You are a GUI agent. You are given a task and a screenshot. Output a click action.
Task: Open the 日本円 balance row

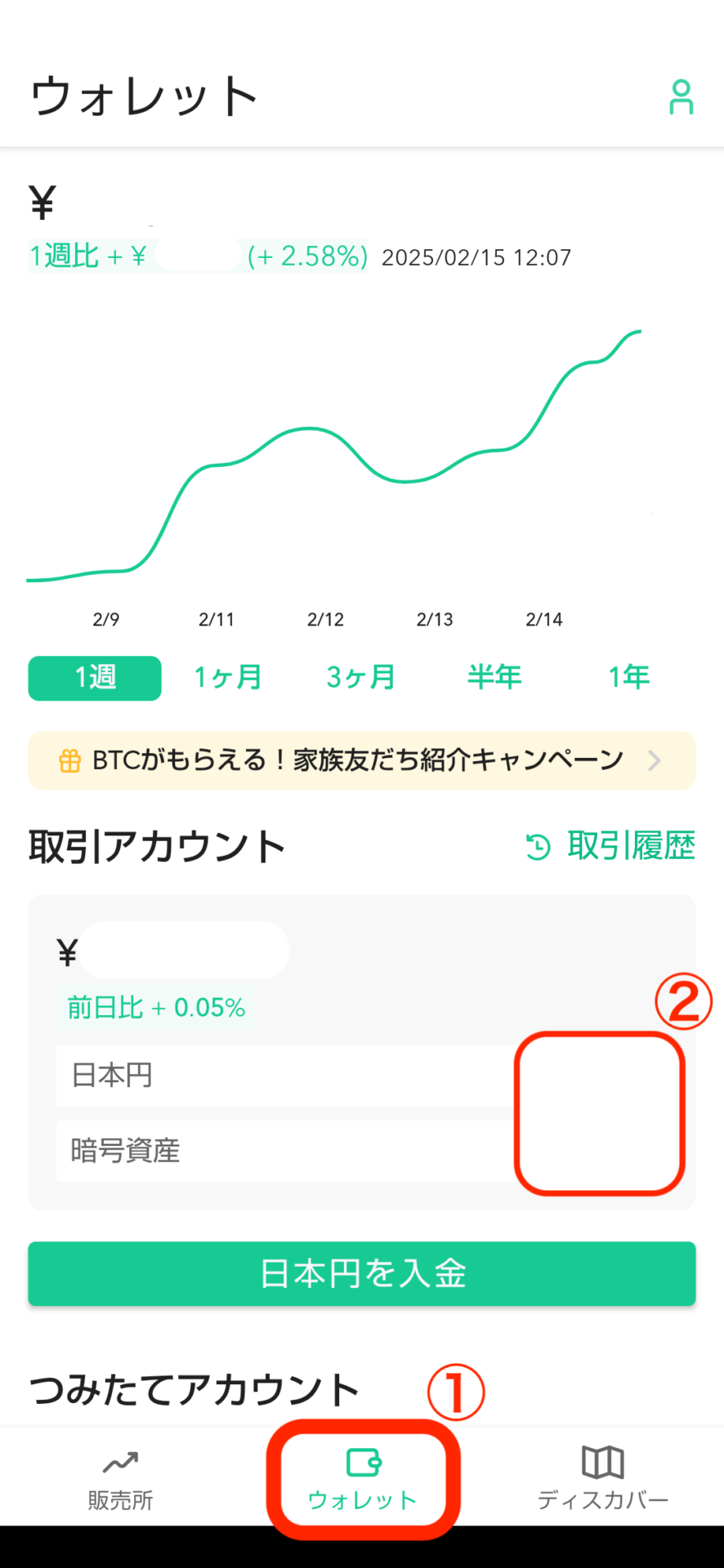coord(362,1076)
